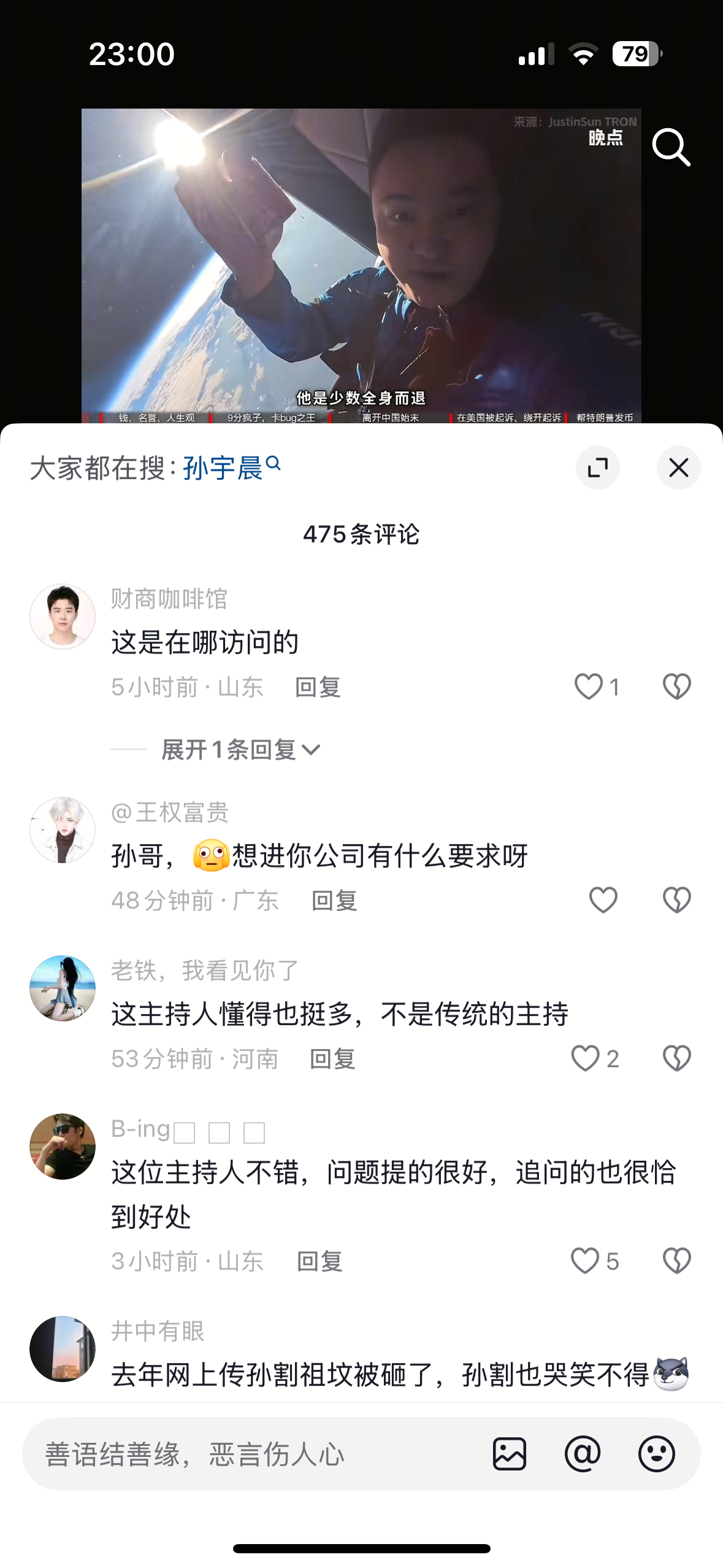The image size is (723, 1568).
Task: Open the emoji picker in comment box
Action: 657,1453
